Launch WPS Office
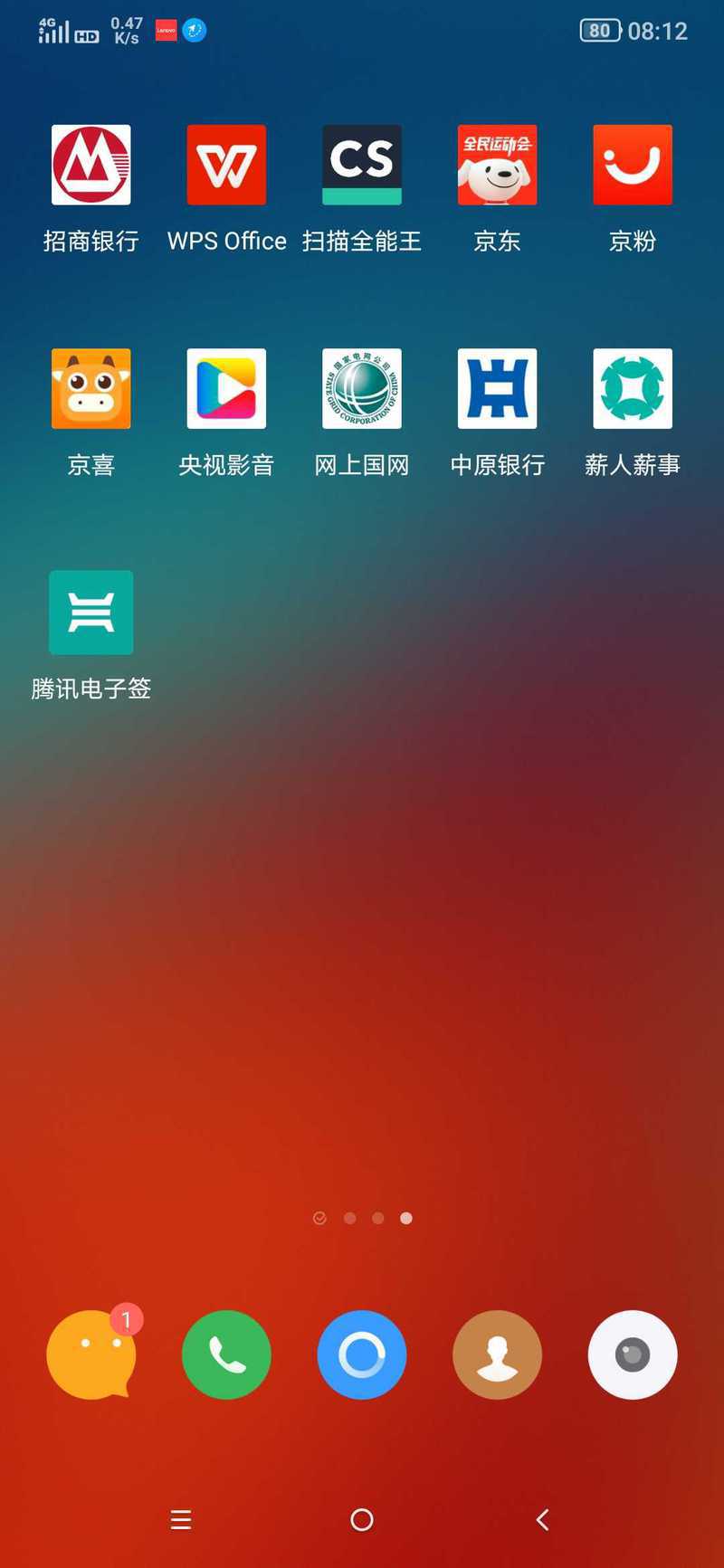The height and width of the screenshot is (1568, 724). pyautogui.click(x=226, y=165)
